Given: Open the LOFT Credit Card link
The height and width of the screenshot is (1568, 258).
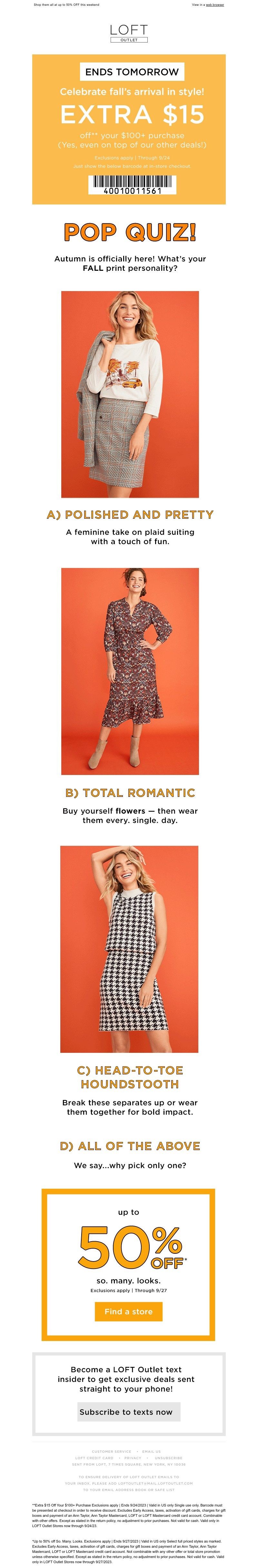Looking at the screenshot, I should tap(94, 1458).
